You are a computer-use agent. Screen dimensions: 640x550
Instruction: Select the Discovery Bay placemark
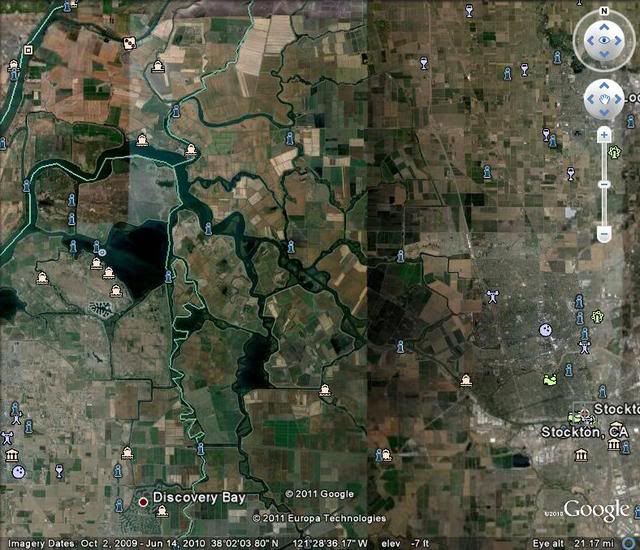144,499
